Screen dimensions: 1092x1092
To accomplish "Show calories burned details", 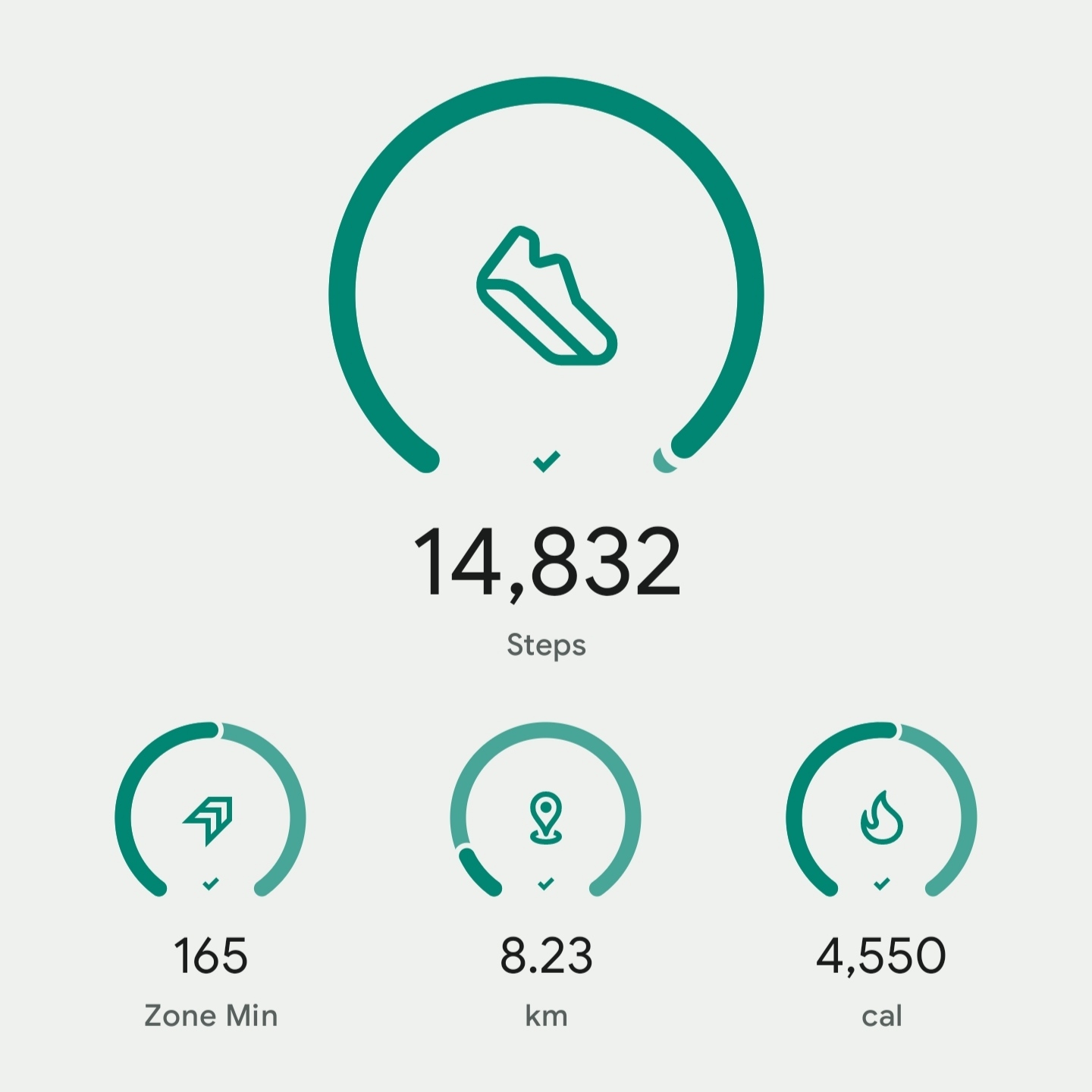I will point(881,819).
